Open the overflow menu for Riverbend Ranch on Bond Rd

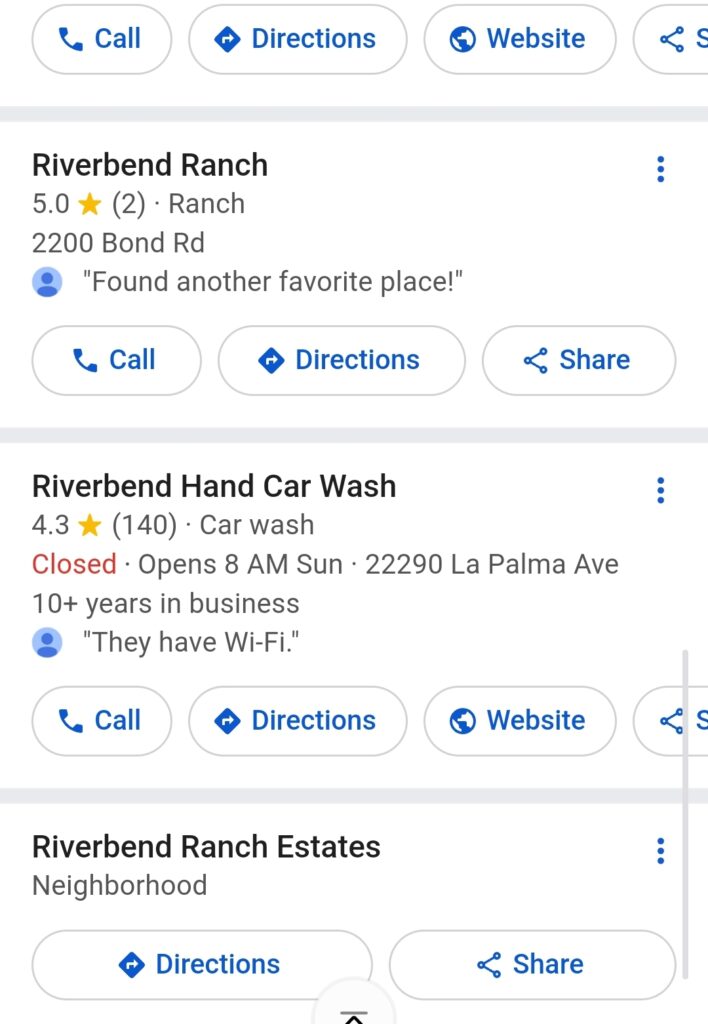point(660,169)
